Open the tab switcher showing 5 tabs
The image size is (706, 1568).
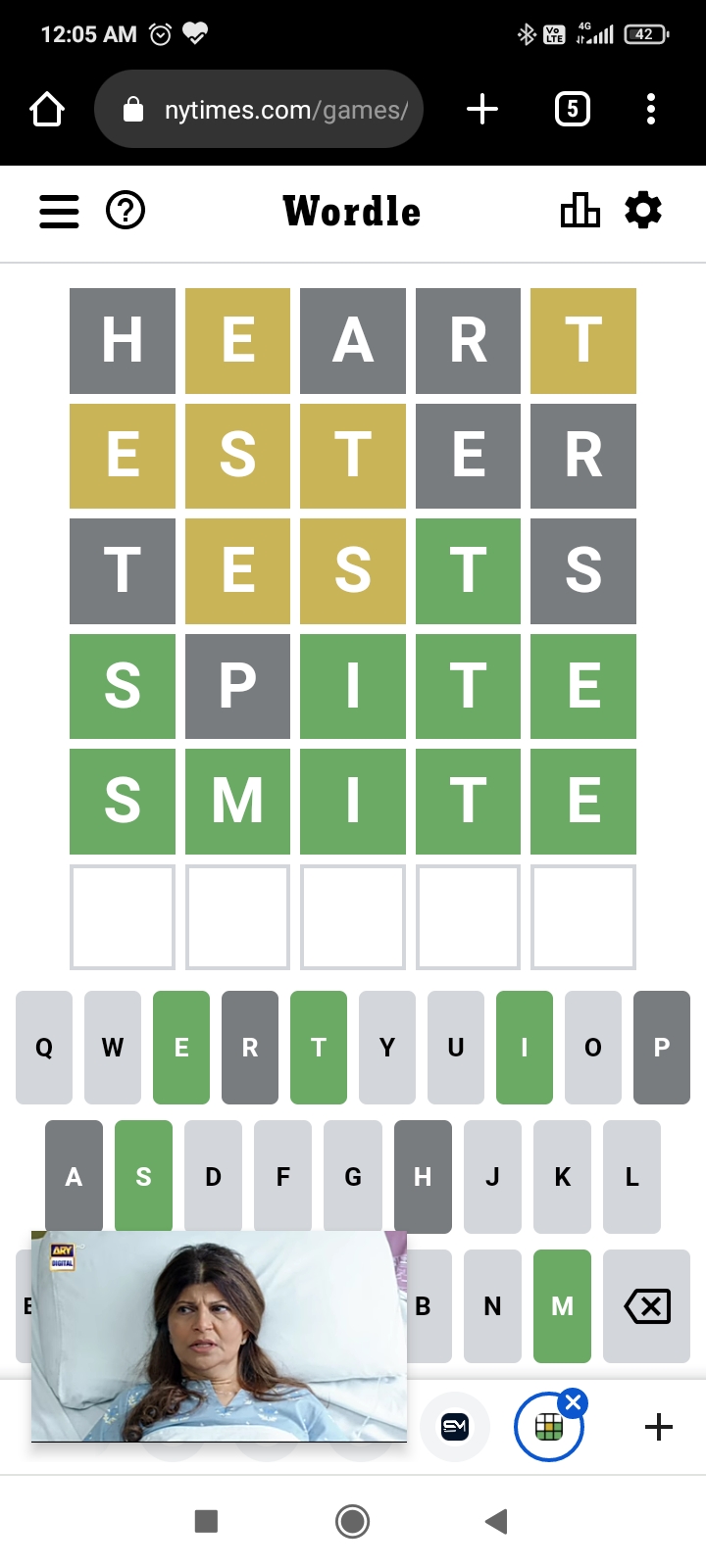(573, 109)
